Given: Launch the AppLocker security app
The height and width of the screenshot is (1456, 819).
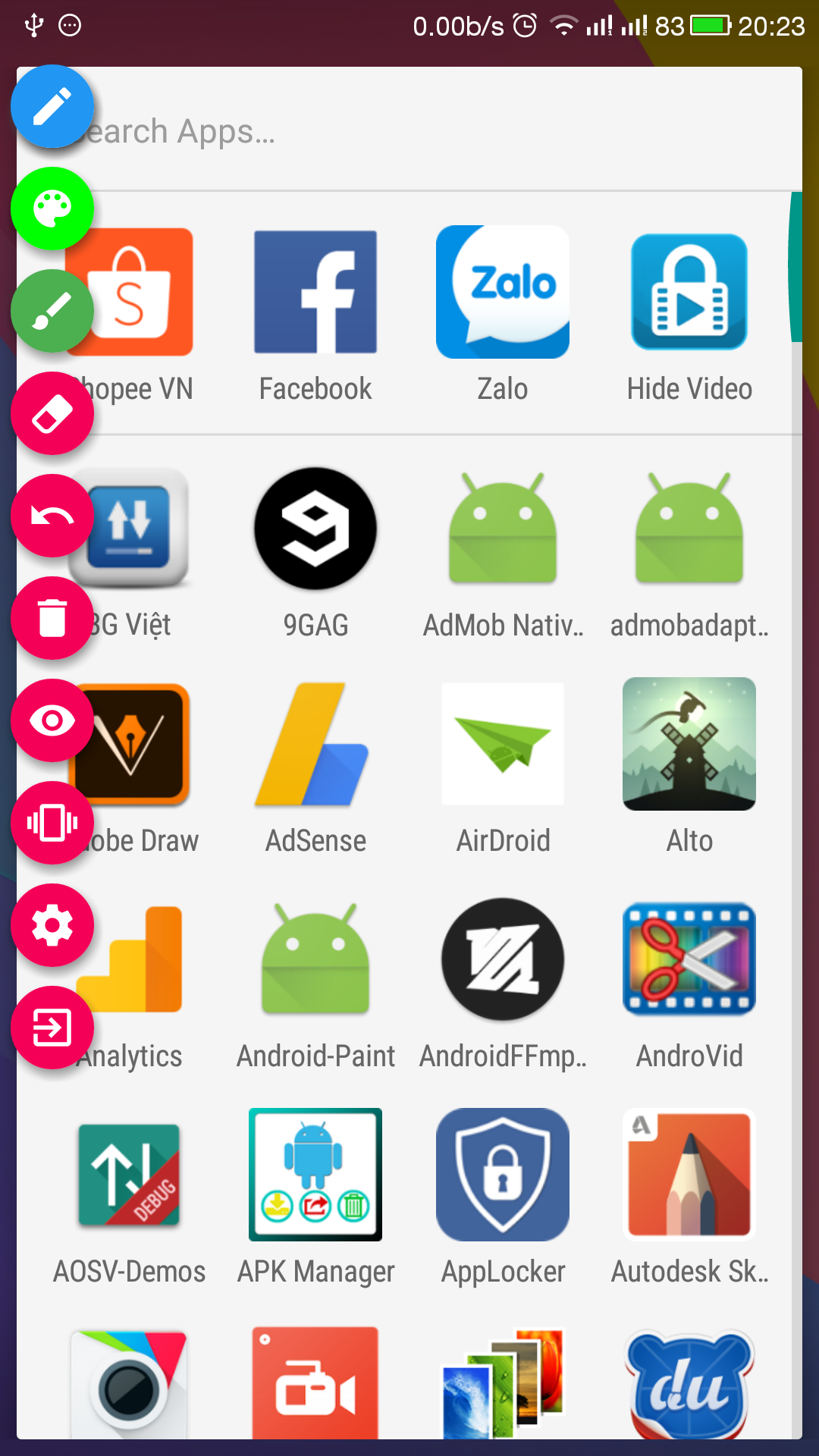Looking at the screenshot, I should click(502, 1175).
